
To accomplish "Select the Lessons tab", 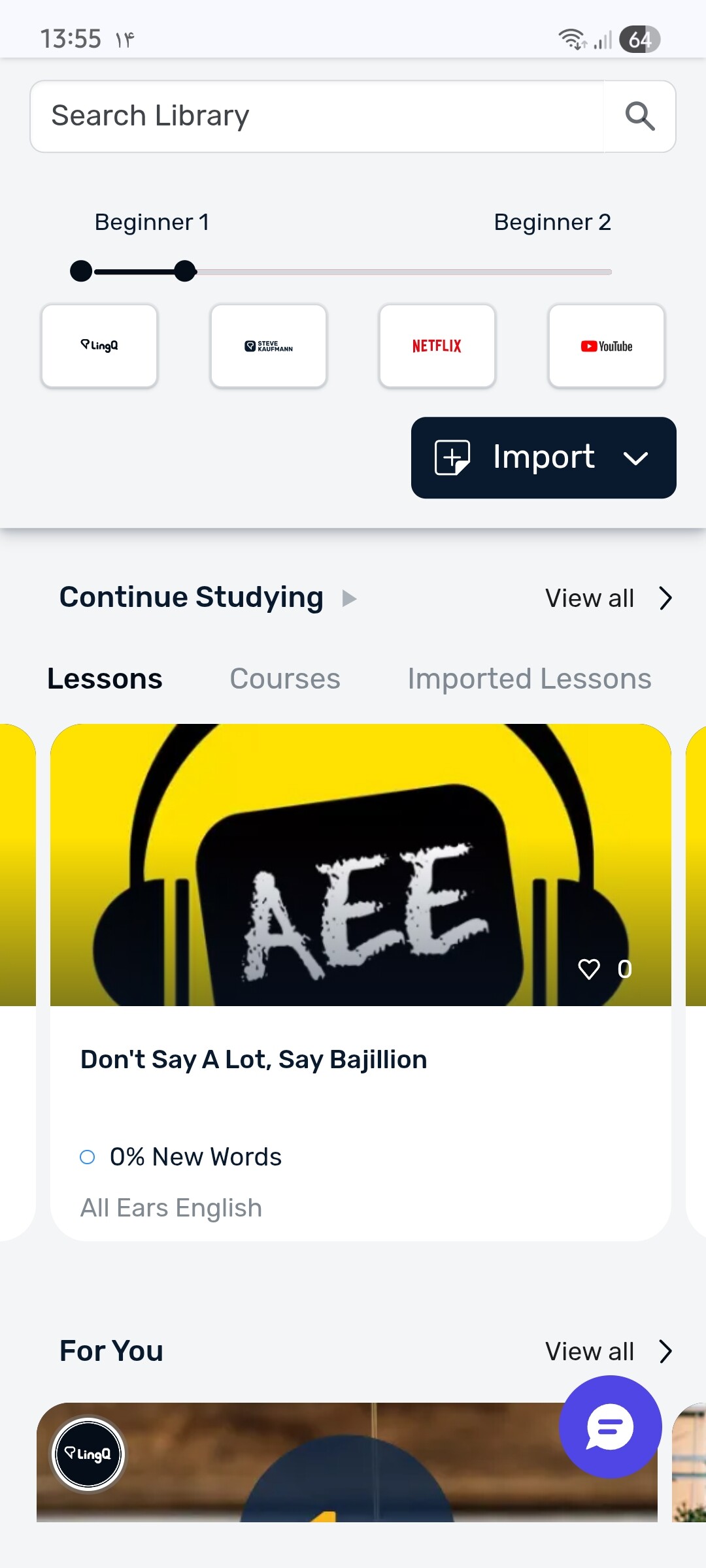I will pyautogui.click(x=105, y=679).
